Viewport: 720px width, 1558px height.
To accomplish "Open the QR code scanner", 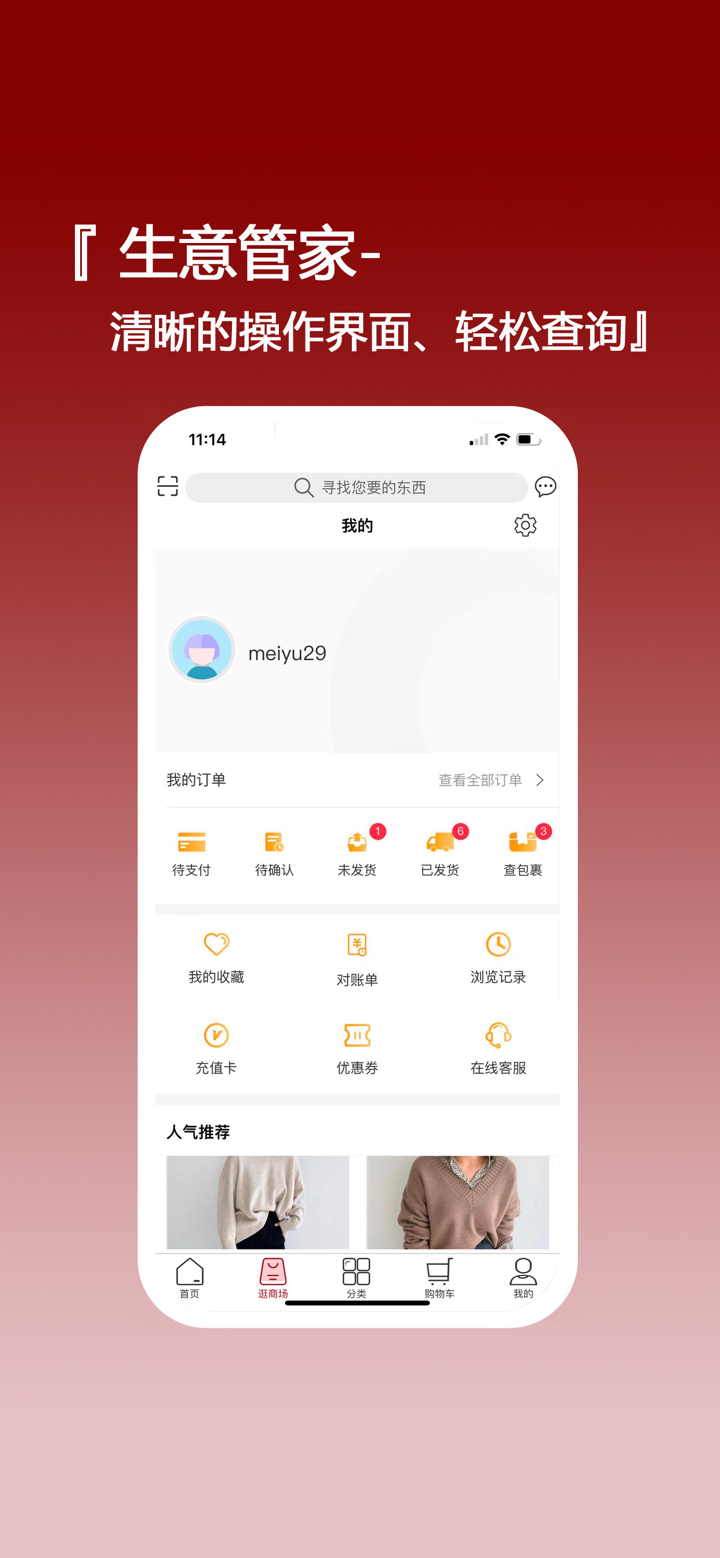I will pos(167,487).
